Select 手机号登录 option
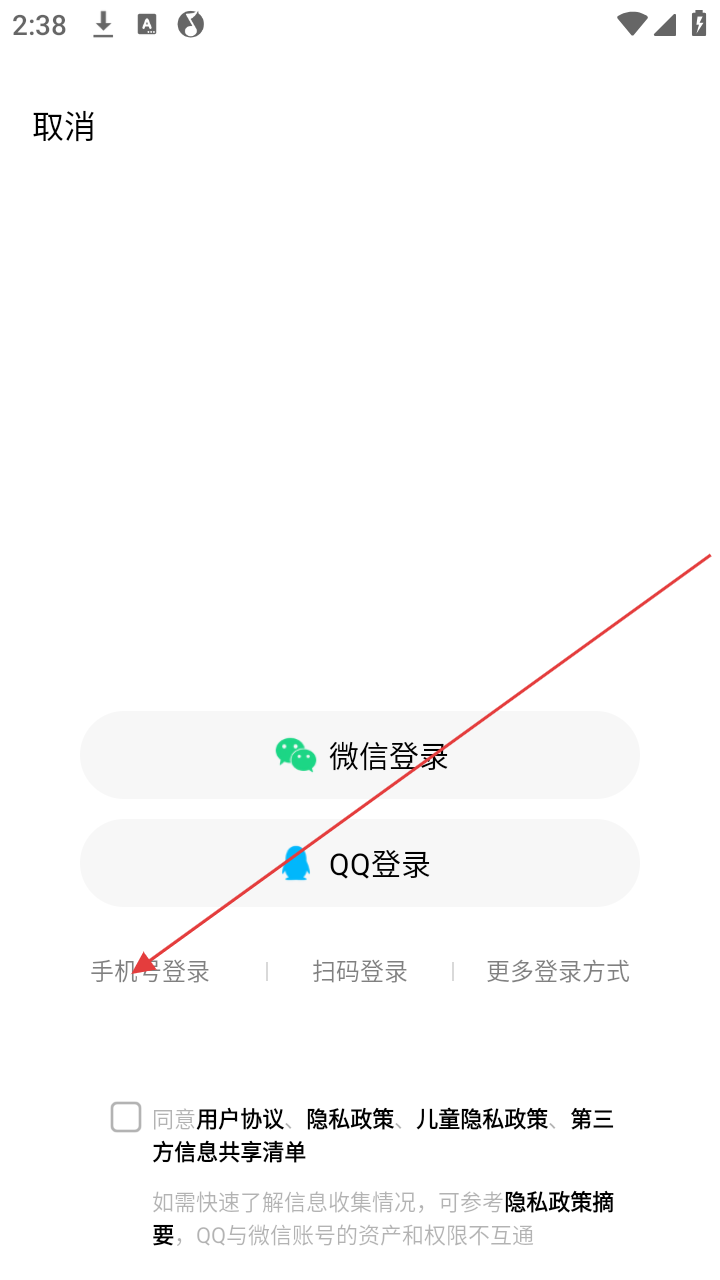Image resolution: width=720 pixels, height=1280 pixels. (150, 971)
